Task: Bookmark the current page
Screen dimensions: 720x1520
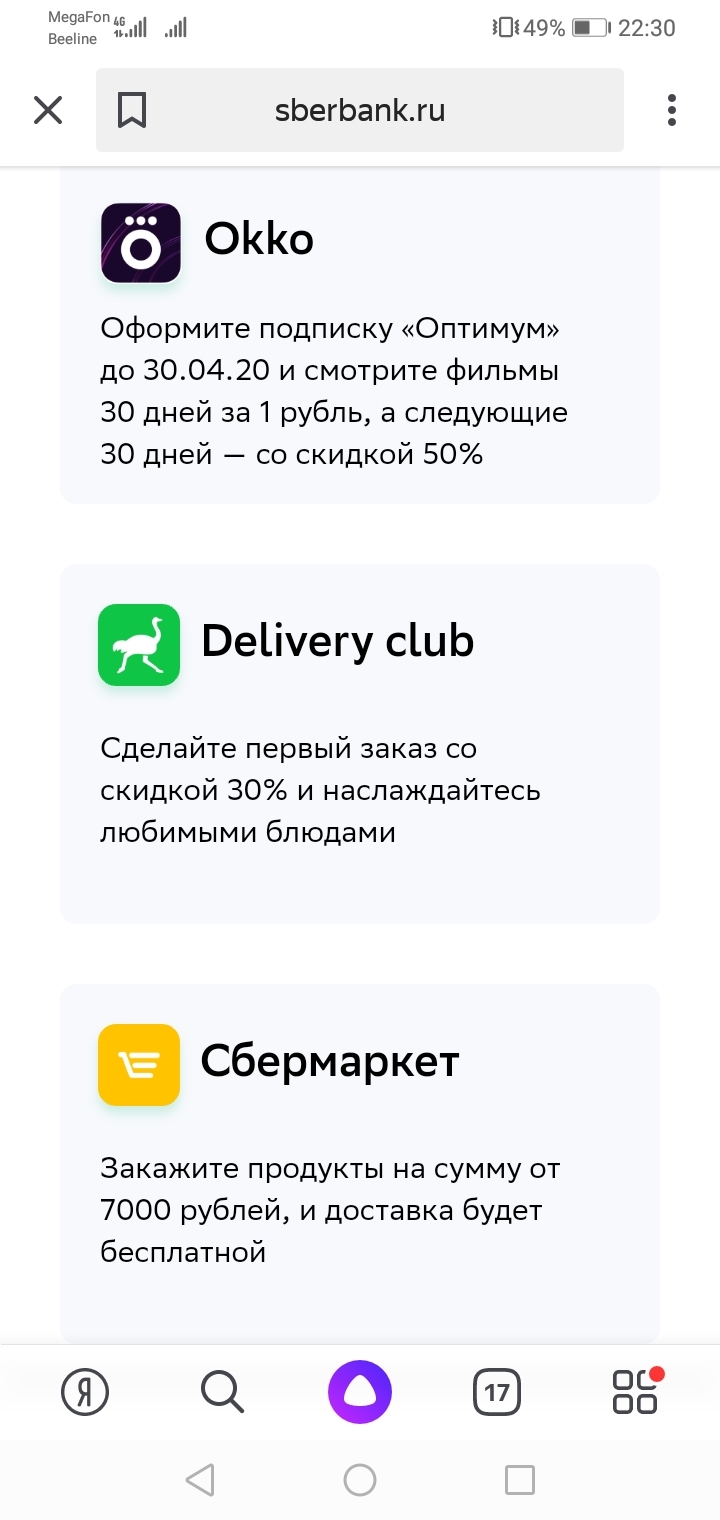Action: 131,110
